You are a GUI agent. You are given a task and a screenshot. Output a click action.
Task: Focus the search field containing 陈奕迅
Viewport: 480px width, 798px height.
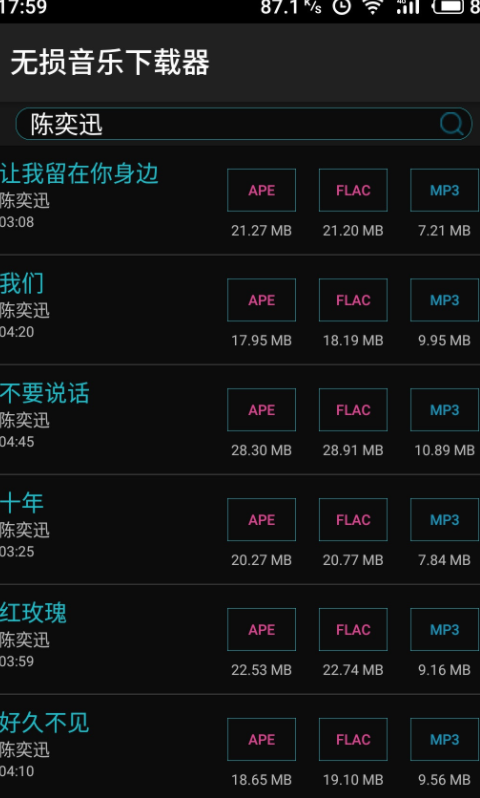[244, 124]
